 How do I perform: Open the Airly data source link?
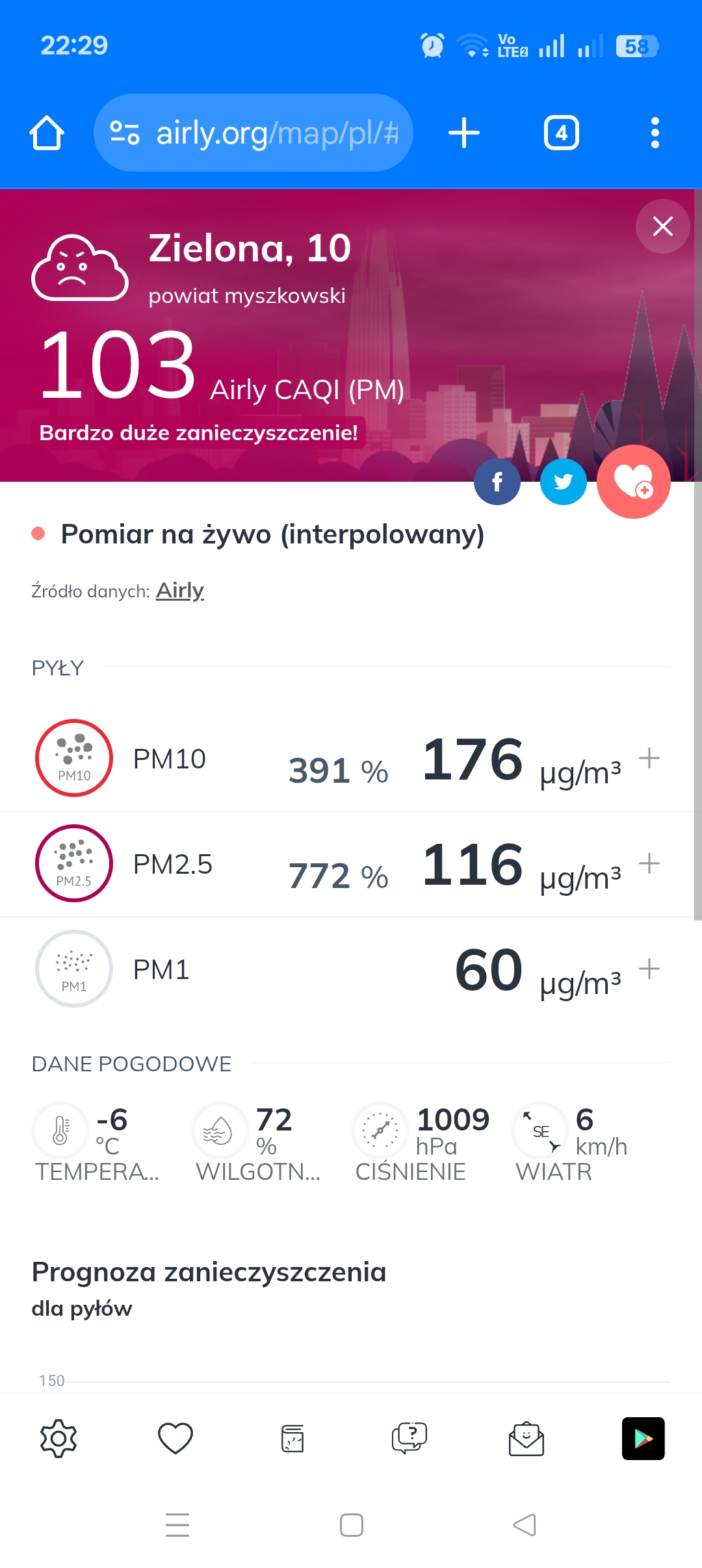click(x=179, y=590)
